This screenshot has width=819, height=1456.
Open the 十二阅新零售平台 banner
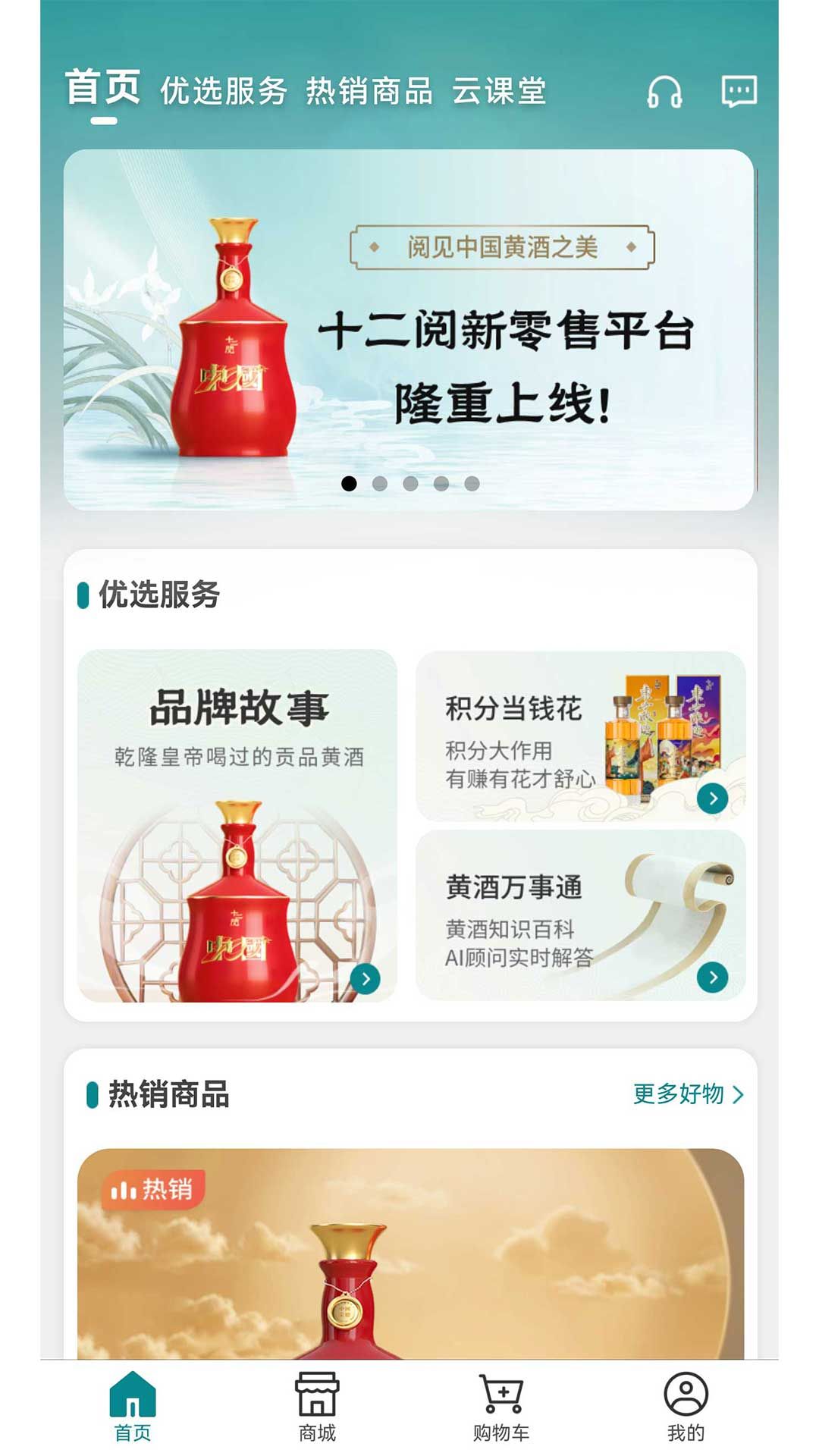click(409, 330)
